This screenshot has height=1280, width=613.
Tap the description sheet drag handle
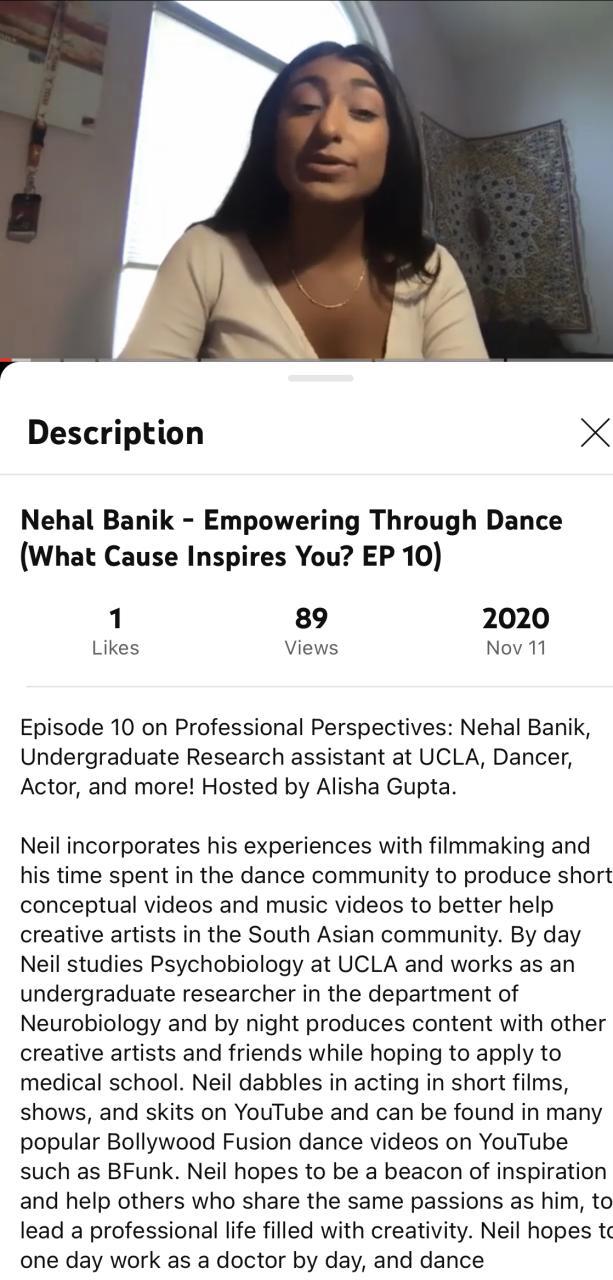pos(320,378)
